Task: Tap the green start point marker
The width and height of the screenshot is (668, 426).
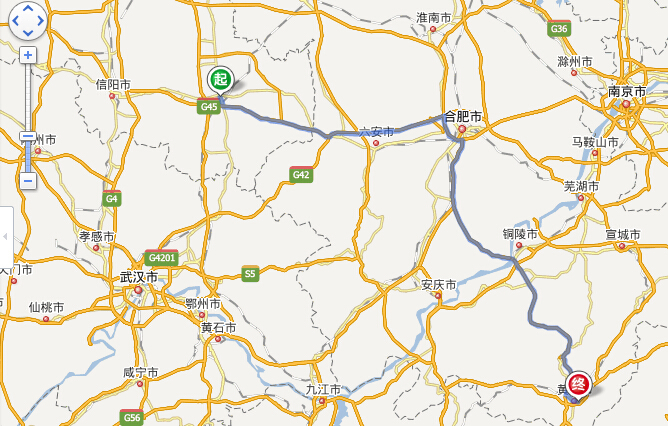Action: (x=220, y=79)
